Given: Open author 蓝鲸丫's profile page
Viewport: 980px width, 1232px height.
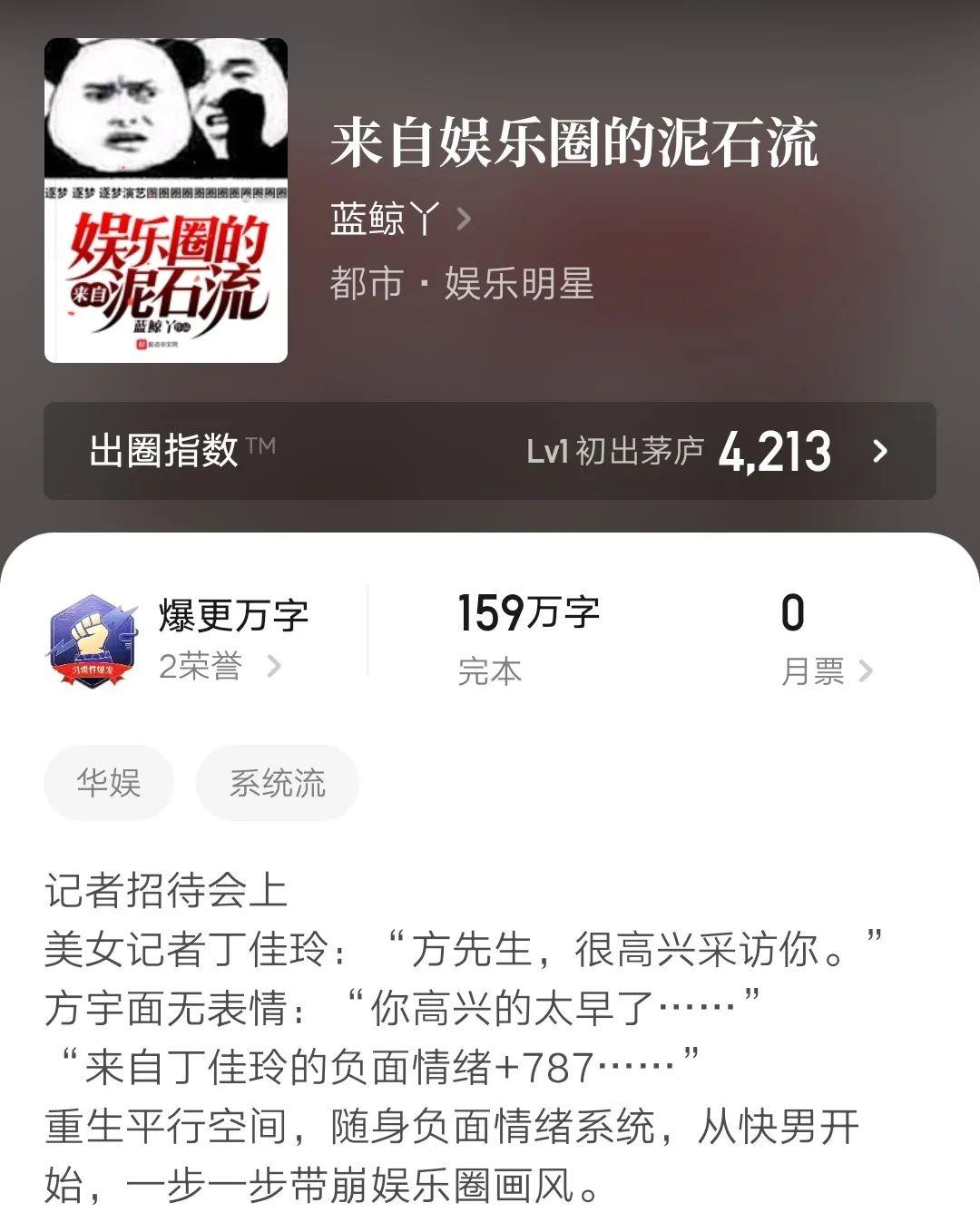Looking at the screenshot, I should 400,219.
